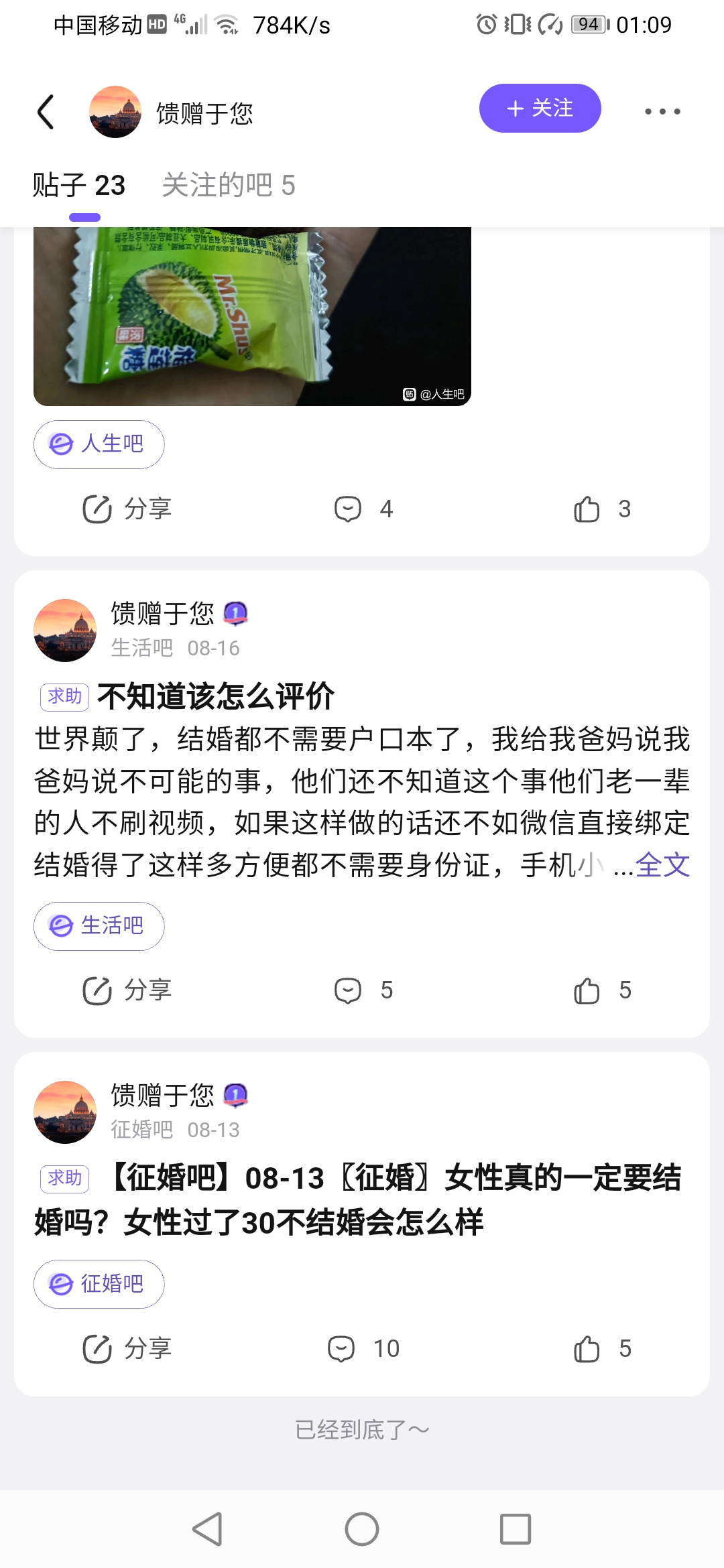724x1568 pixels.
Task: Follow user with the +关注 button
Action: click(540, 108)
